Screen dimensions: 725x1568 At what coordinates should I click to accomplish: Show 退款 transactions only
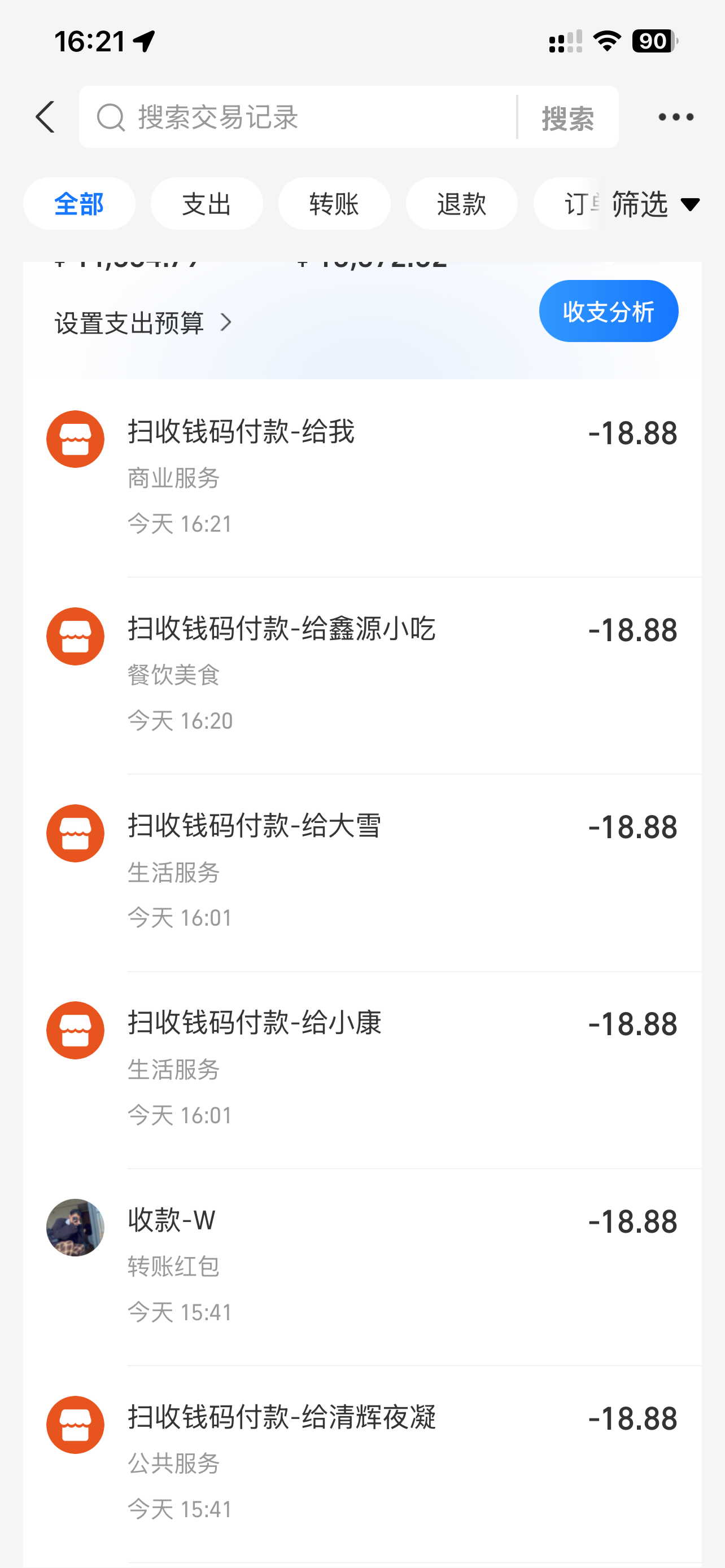tap(461, 203)
